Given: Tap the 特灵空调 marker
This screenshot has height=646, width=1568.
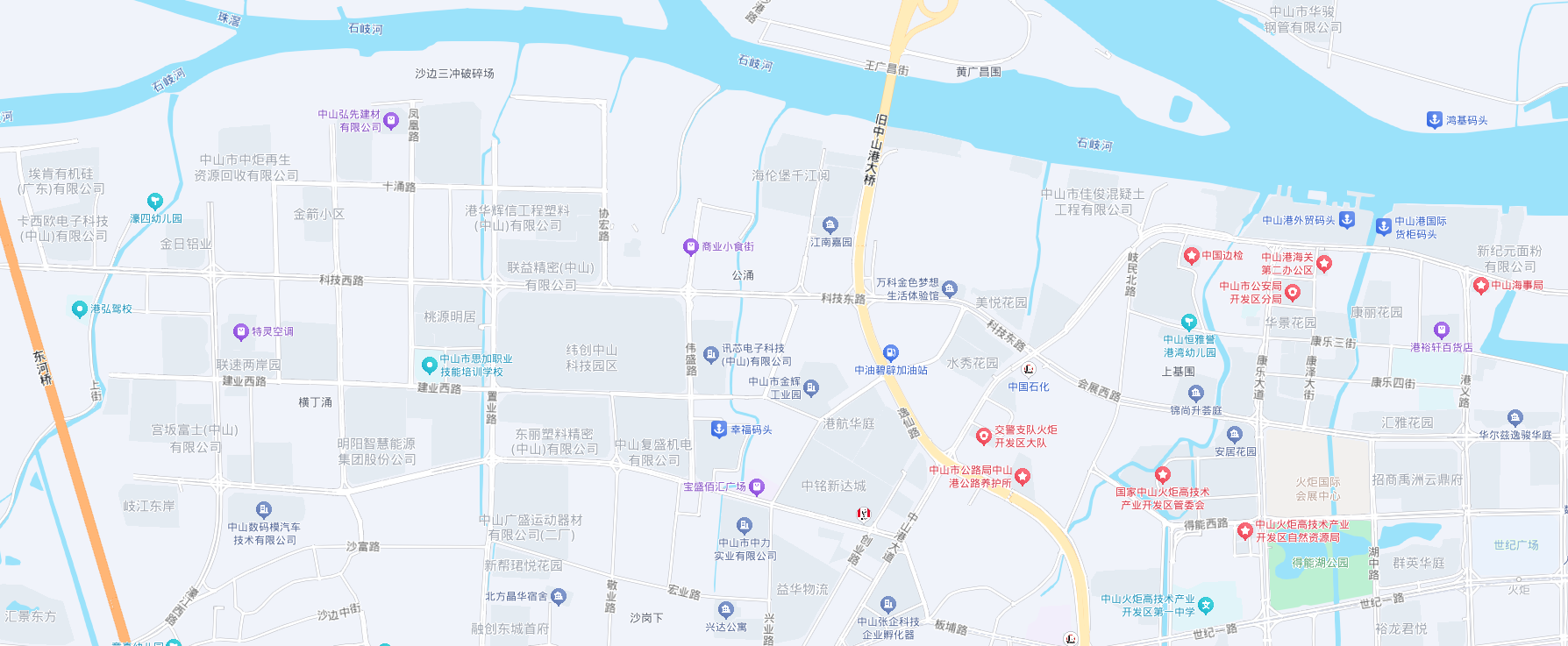Looking at the screenshot, I should [241, 331].
